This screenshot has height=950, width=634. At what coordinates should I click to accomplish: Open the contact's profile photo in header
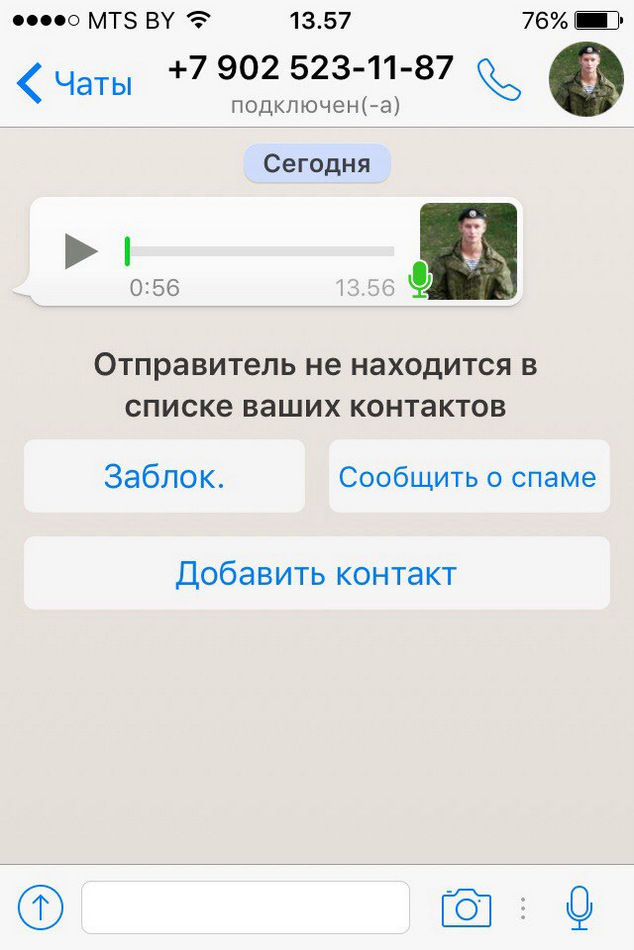pyautogui.click(x=586, y=80)
